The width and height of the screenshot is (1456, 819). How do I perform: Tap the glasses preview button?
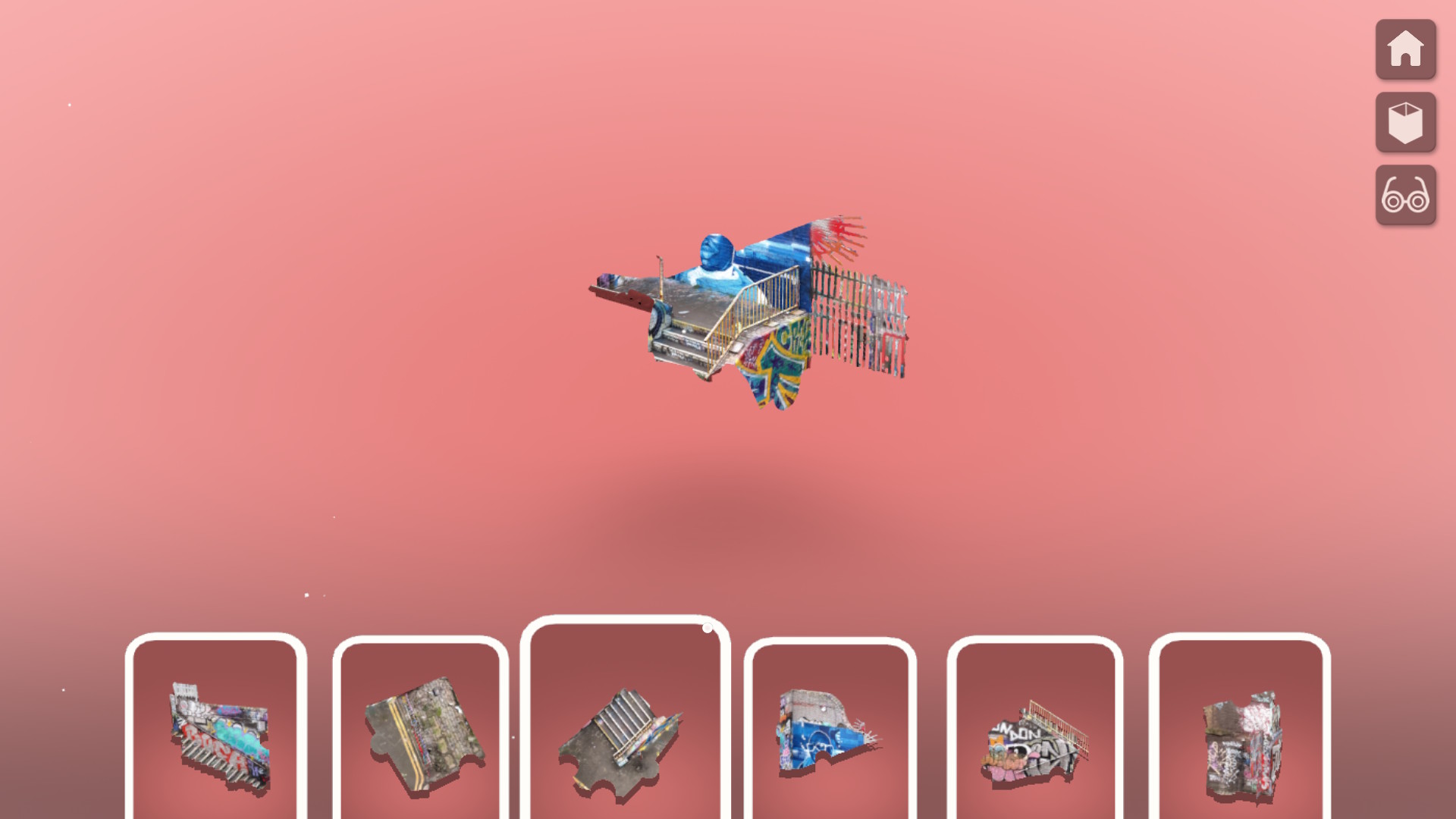coord(1405,195)
